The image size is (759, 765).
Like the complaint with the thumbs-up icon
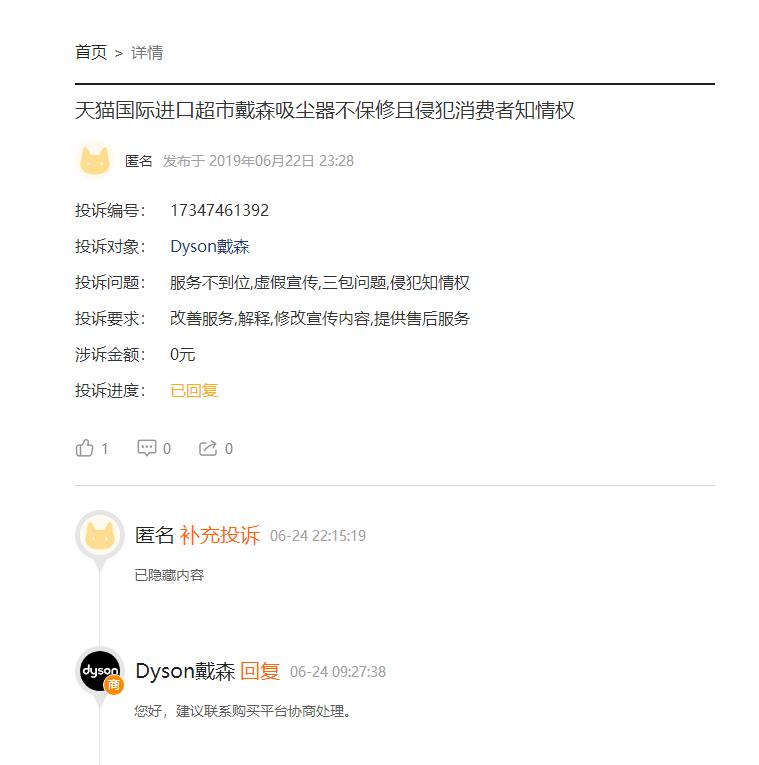click(85, 448)
